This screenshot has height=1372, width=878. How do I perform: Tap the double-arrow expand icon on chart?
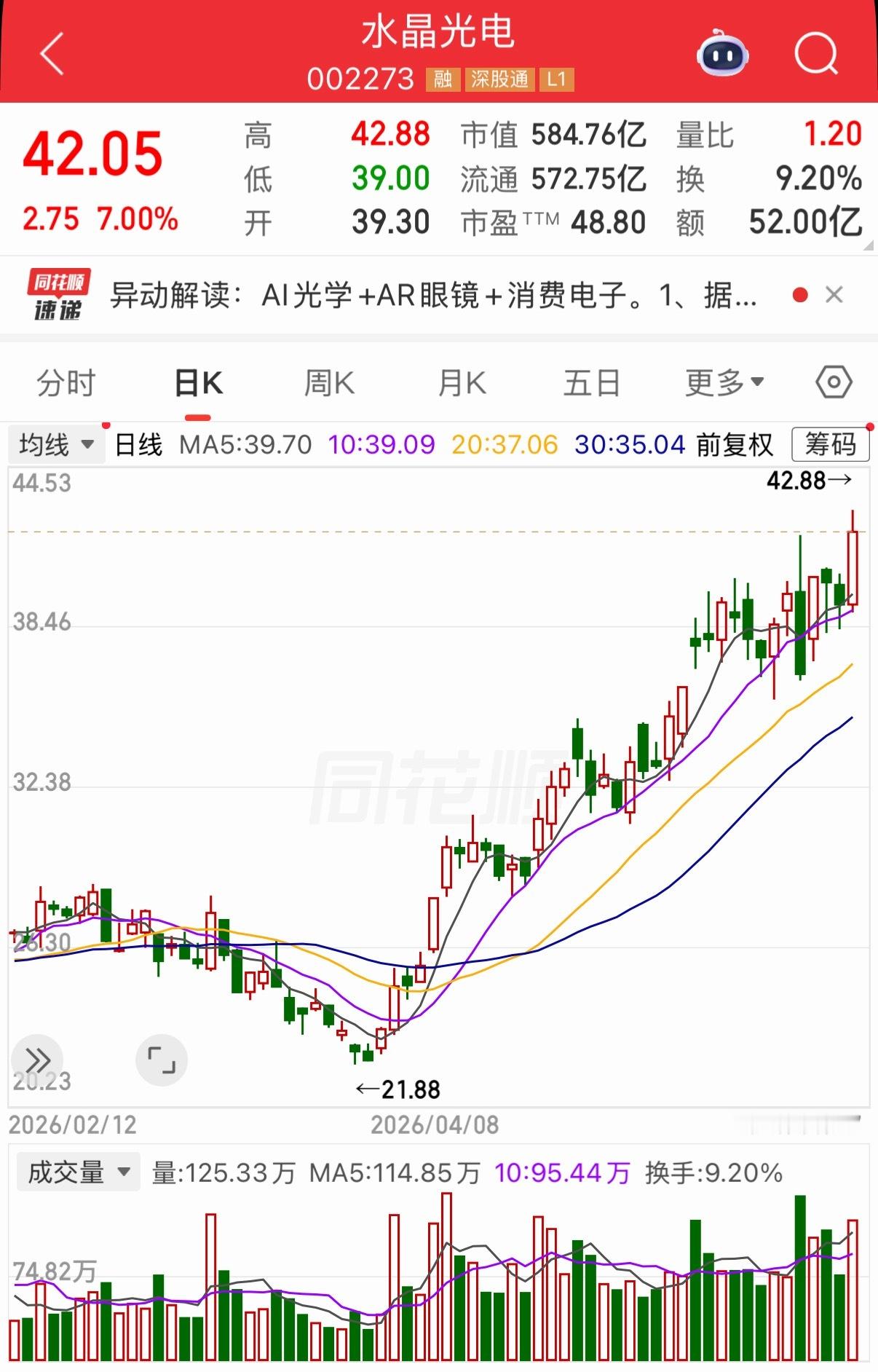pyautogui.click(x=38, y=1060)
